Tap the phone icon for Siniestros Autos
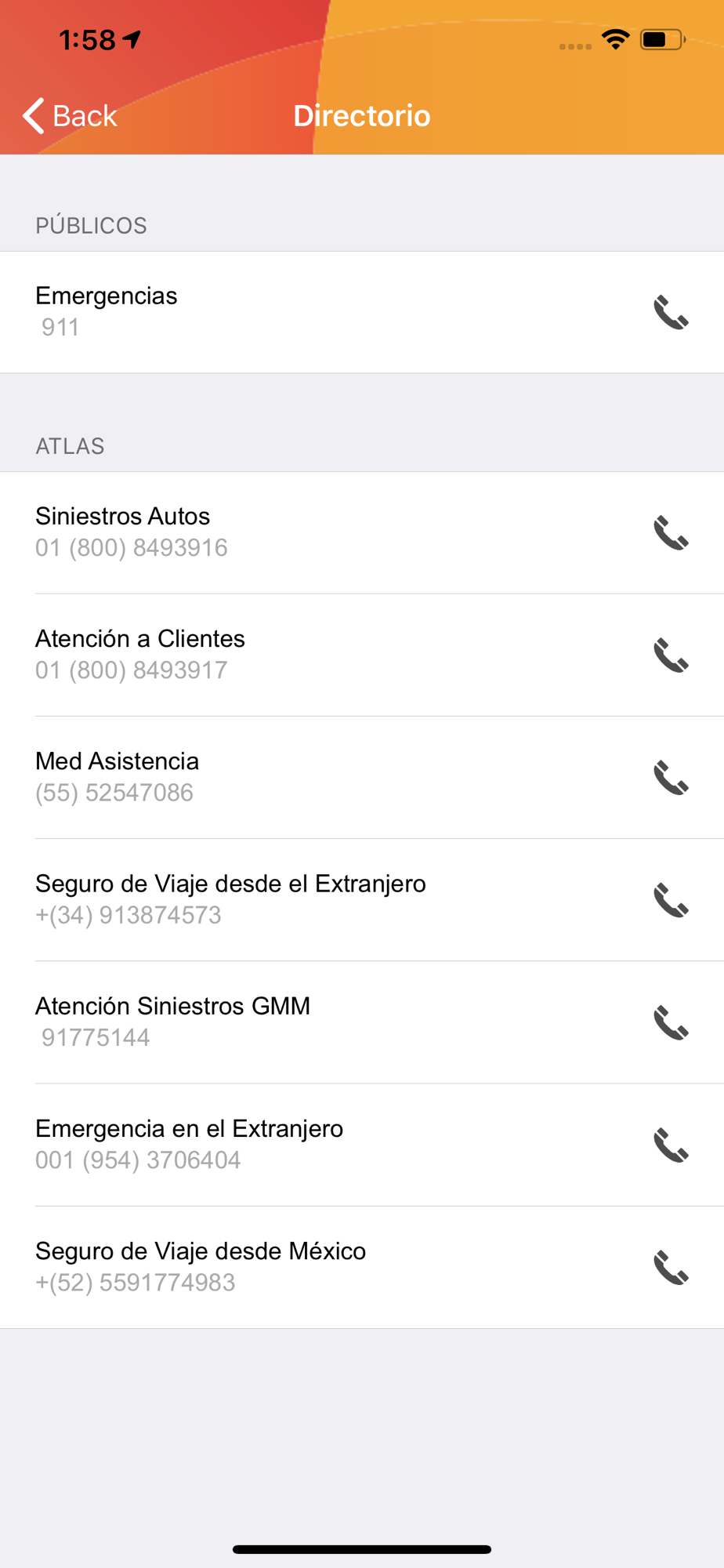Image resolution: width=724 pixels, height=1568 pixels. coord(672,533)
